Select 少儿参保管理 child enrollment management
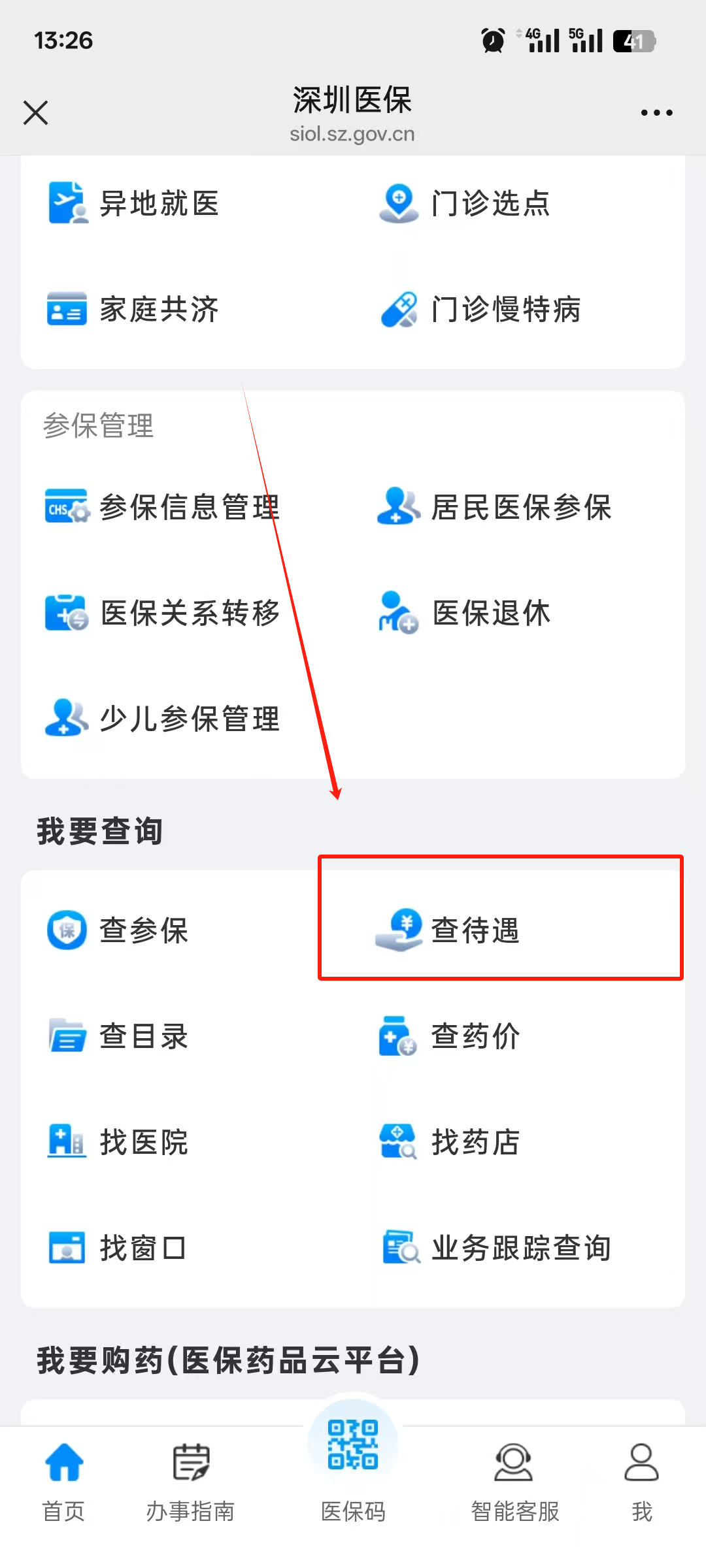Image resolution: width=706 pixels, height=1568 pixels. (190, 719)
